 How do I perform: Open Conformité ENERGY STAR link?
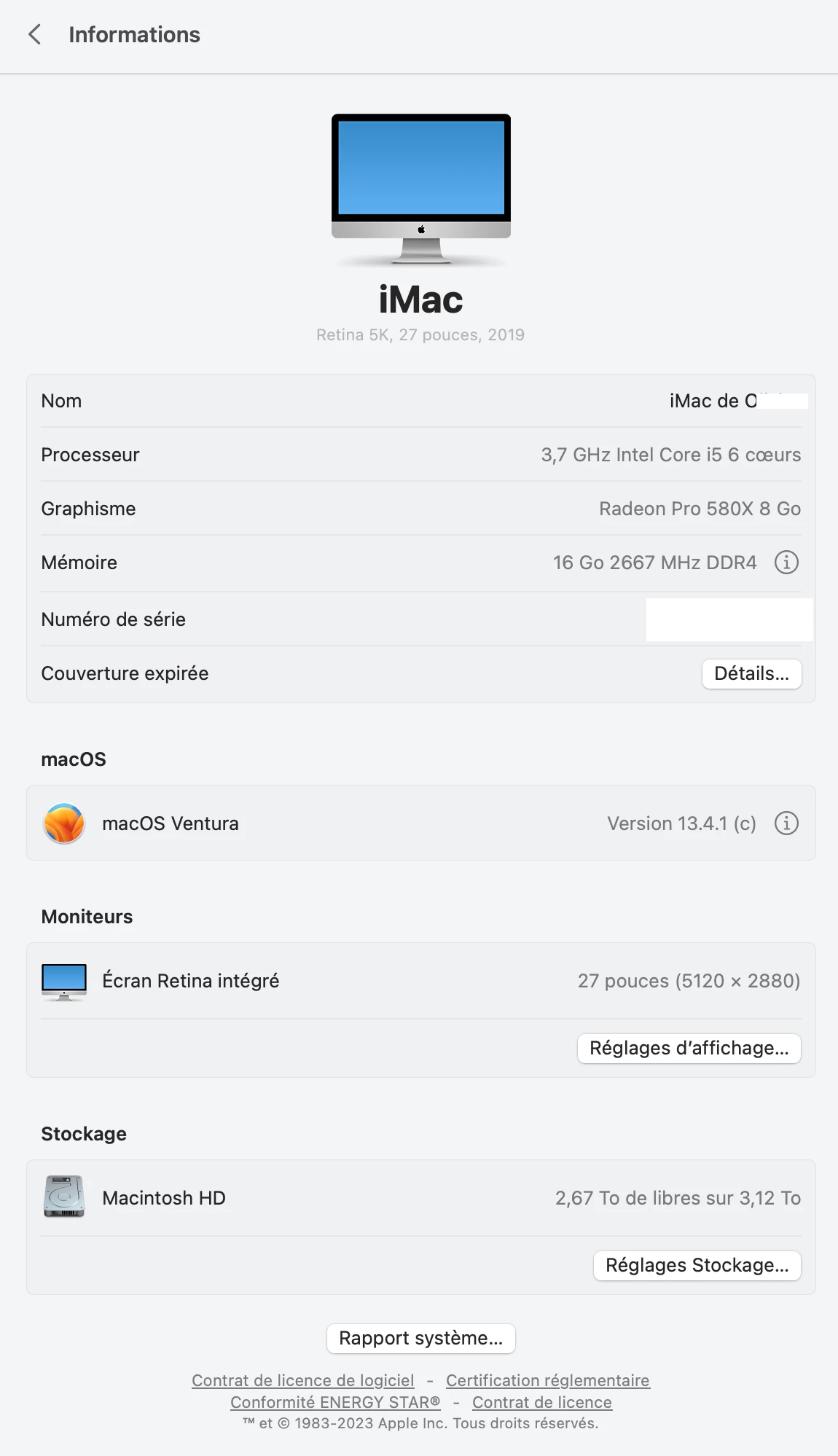click(x=335, y=1402)
